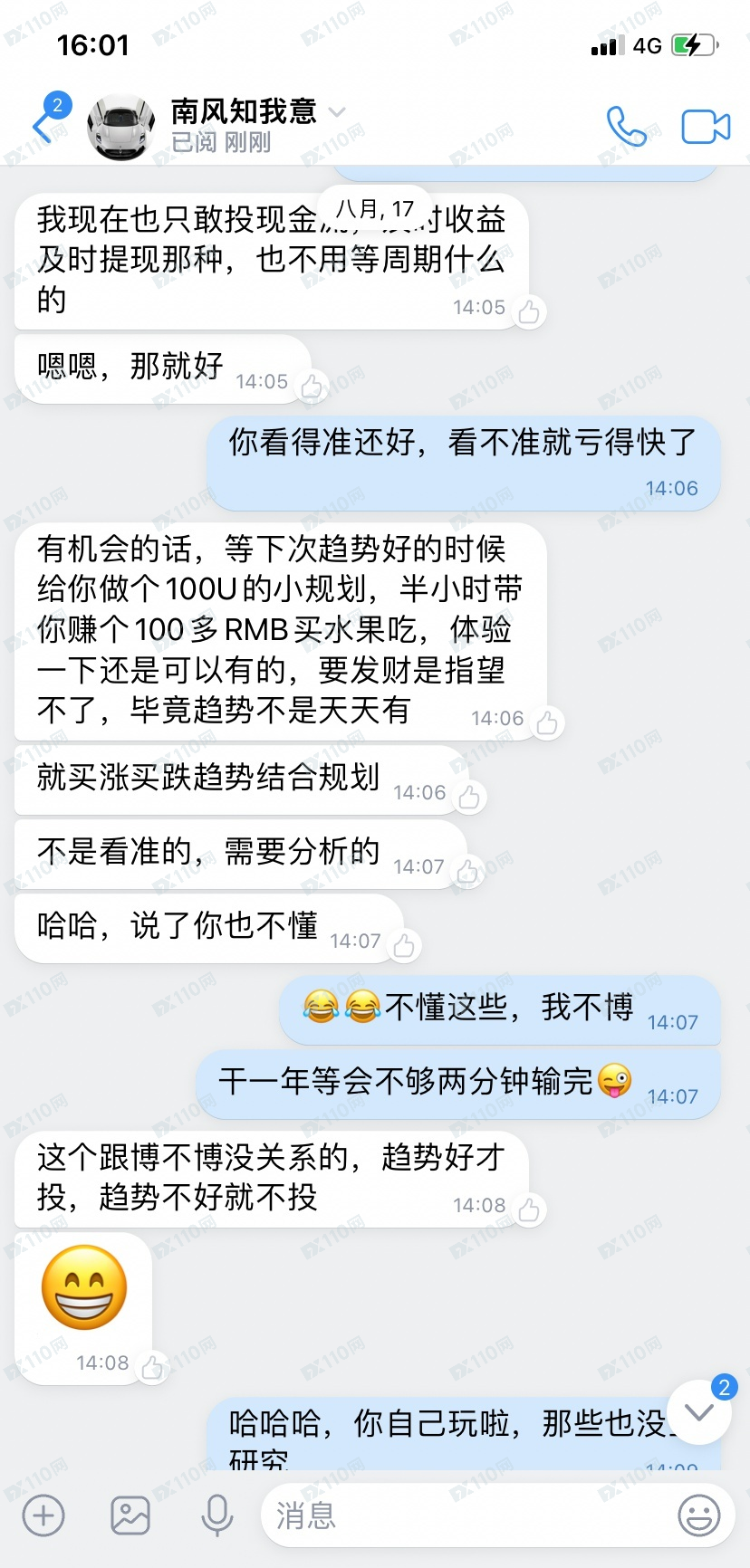This screenshot has width=750, height=1568.
Task: Open the plus attachment menu
Action: coord(43,1515)
